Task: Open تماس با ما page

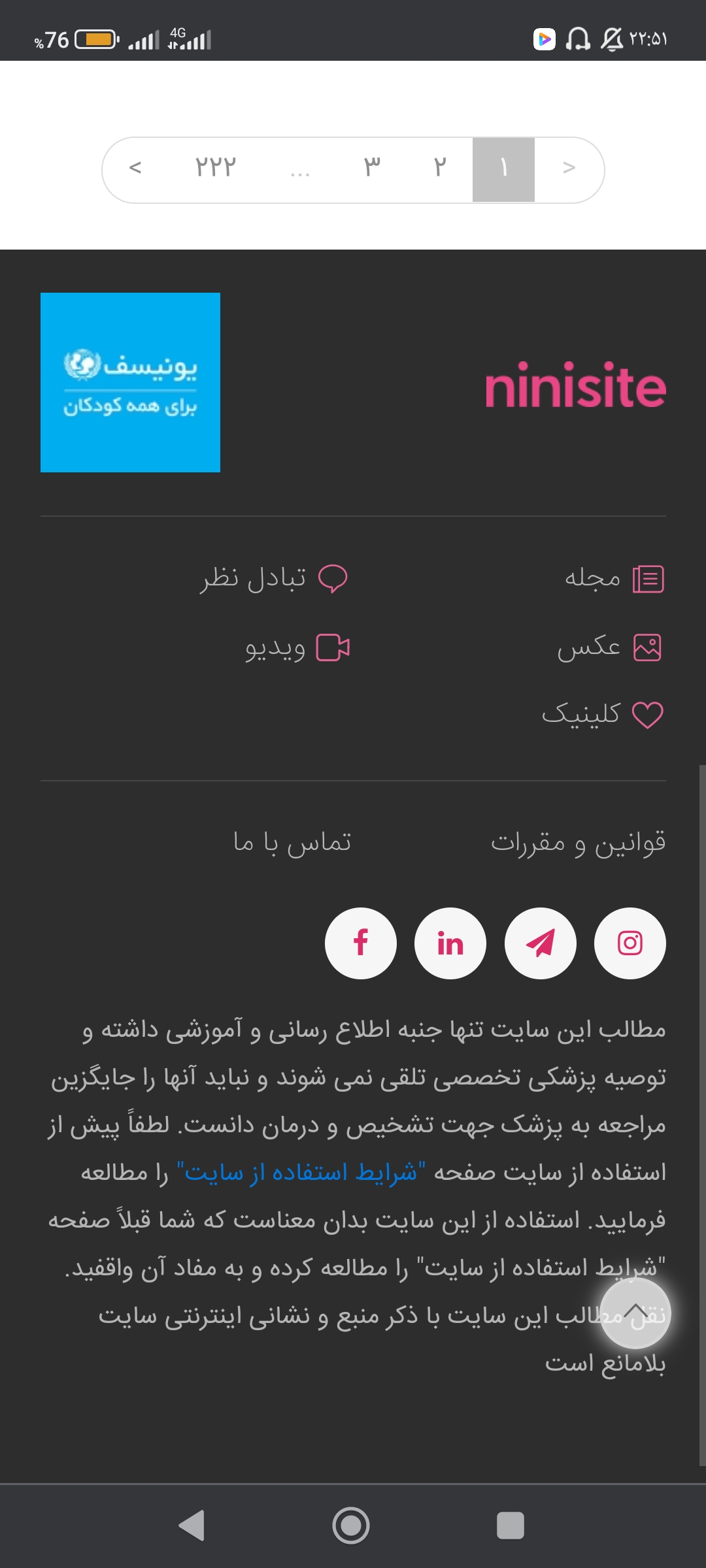Action: 292,842
